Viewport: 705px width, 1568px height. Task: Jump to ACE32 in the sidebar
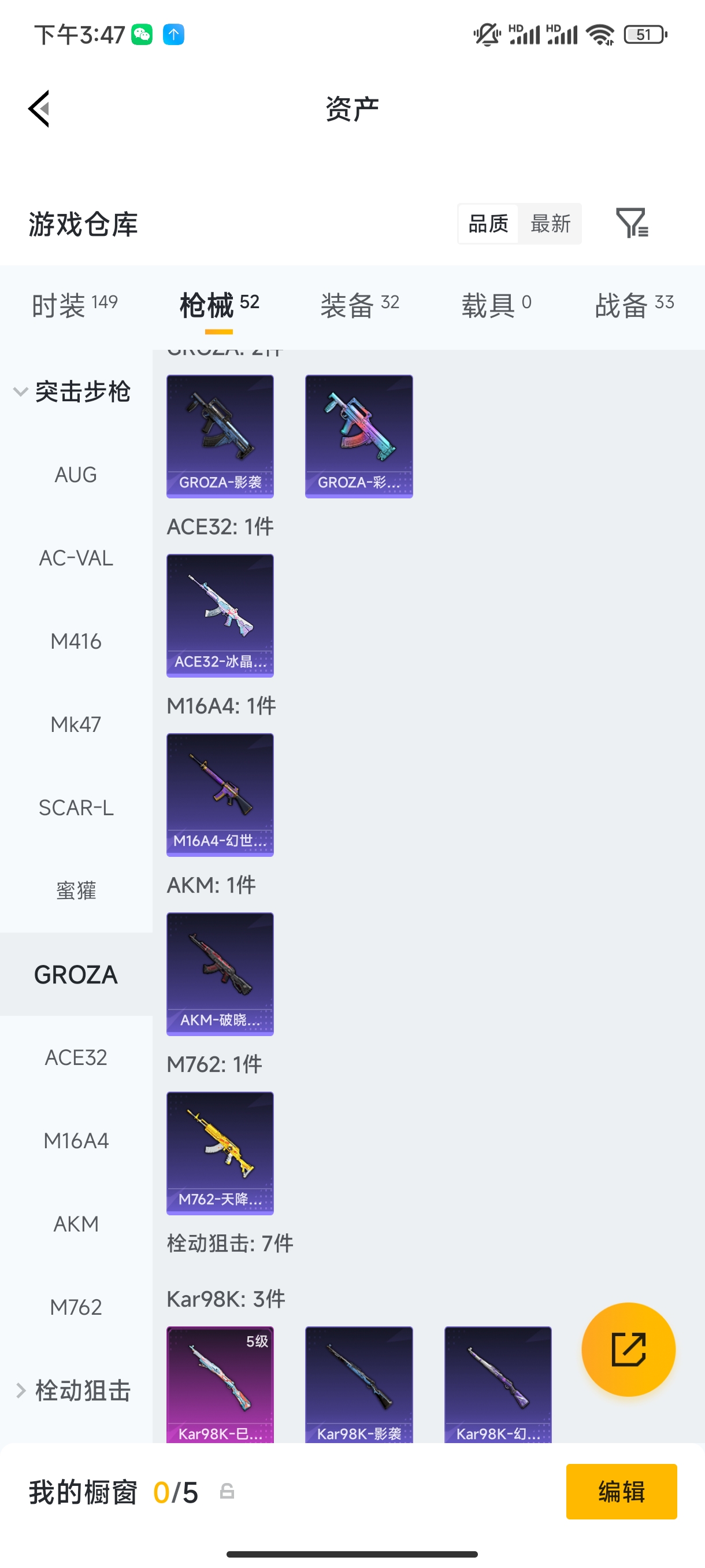click(76, 1057)
